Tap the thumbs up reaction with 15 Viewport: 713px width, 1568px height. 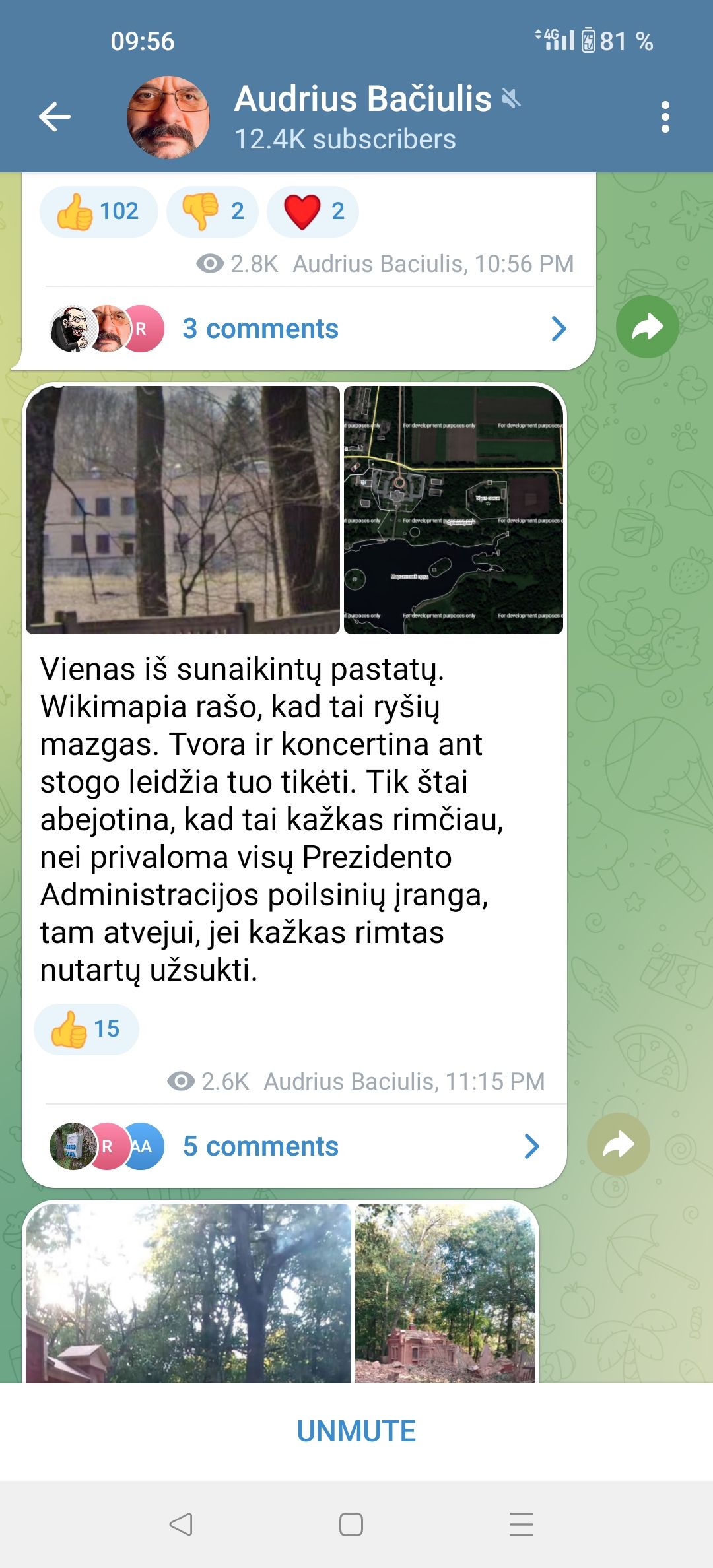click(86, 1029)
